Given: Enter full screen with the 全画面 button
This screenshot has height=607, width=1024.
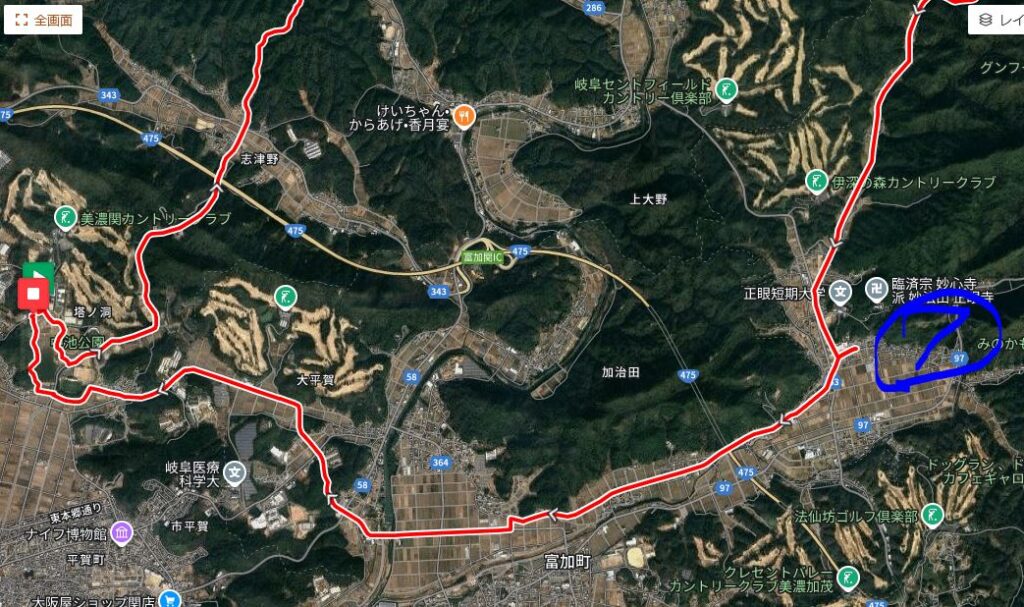Looking at the screenshot, I should (x=43, y=20).
